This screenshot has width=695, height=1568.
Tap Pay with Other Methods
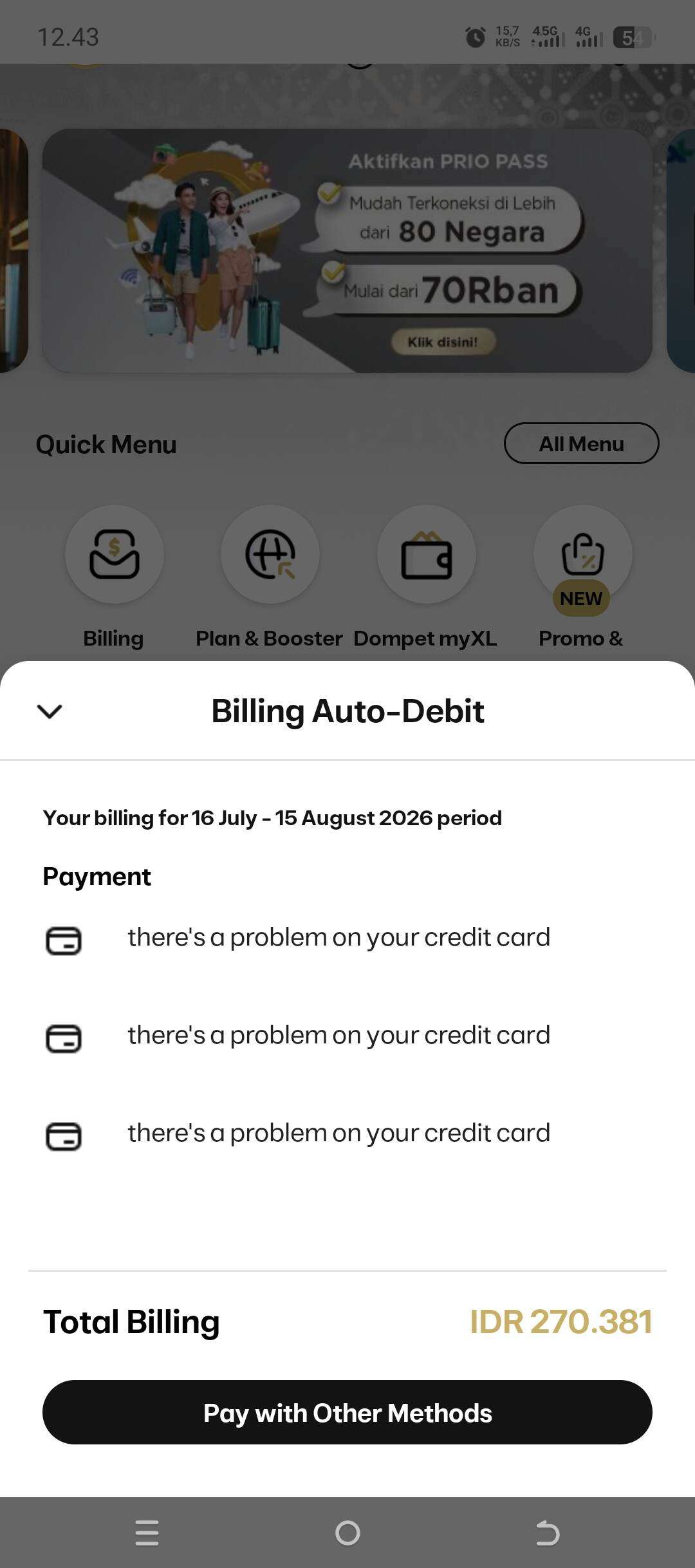347,1412
